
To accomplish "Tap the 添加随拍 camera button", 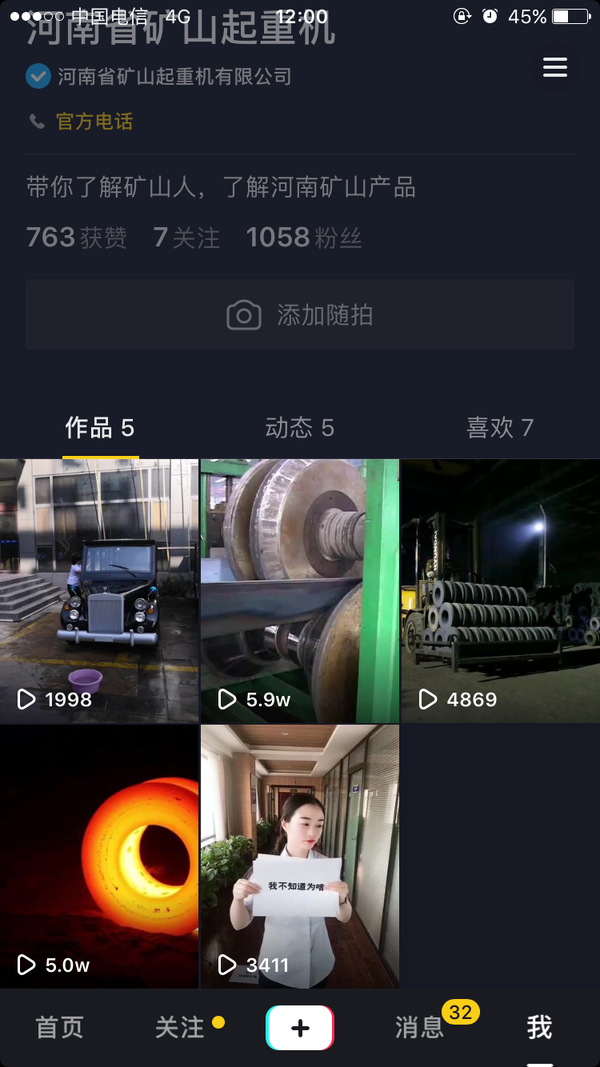I will click(x=300, y=315).
